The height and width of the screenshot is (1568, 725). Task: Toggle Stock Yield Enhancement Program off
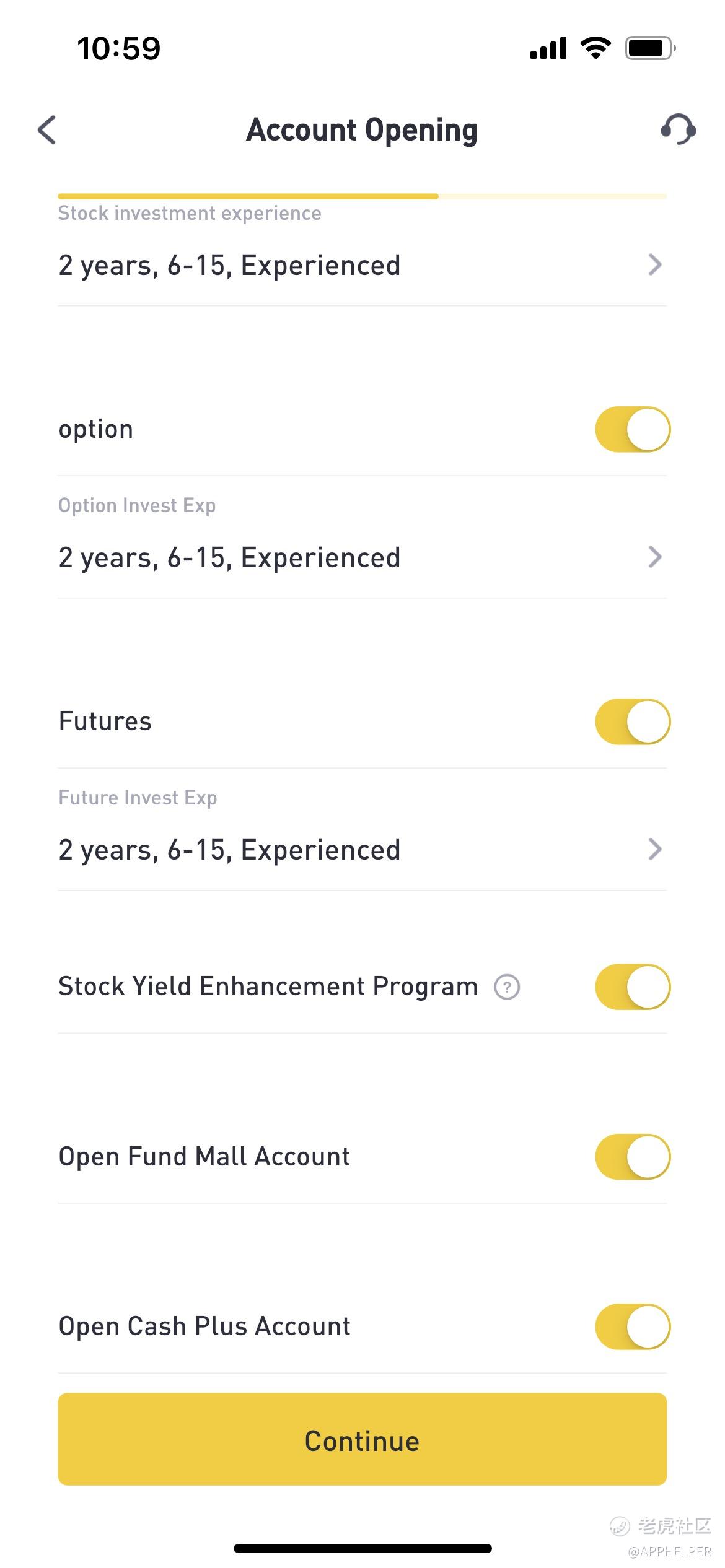click(632, 987)
